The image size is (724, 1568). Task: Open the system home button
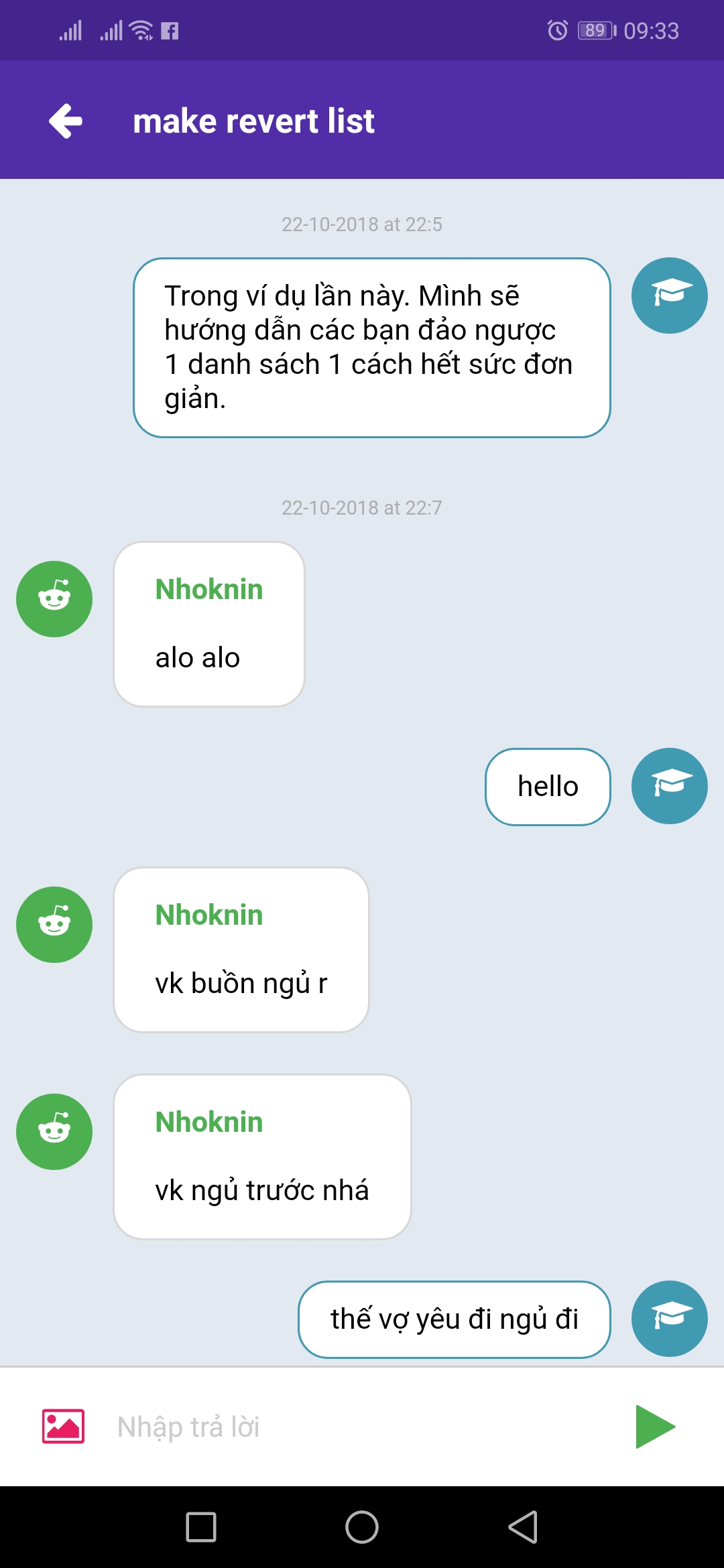[362, 1527]
